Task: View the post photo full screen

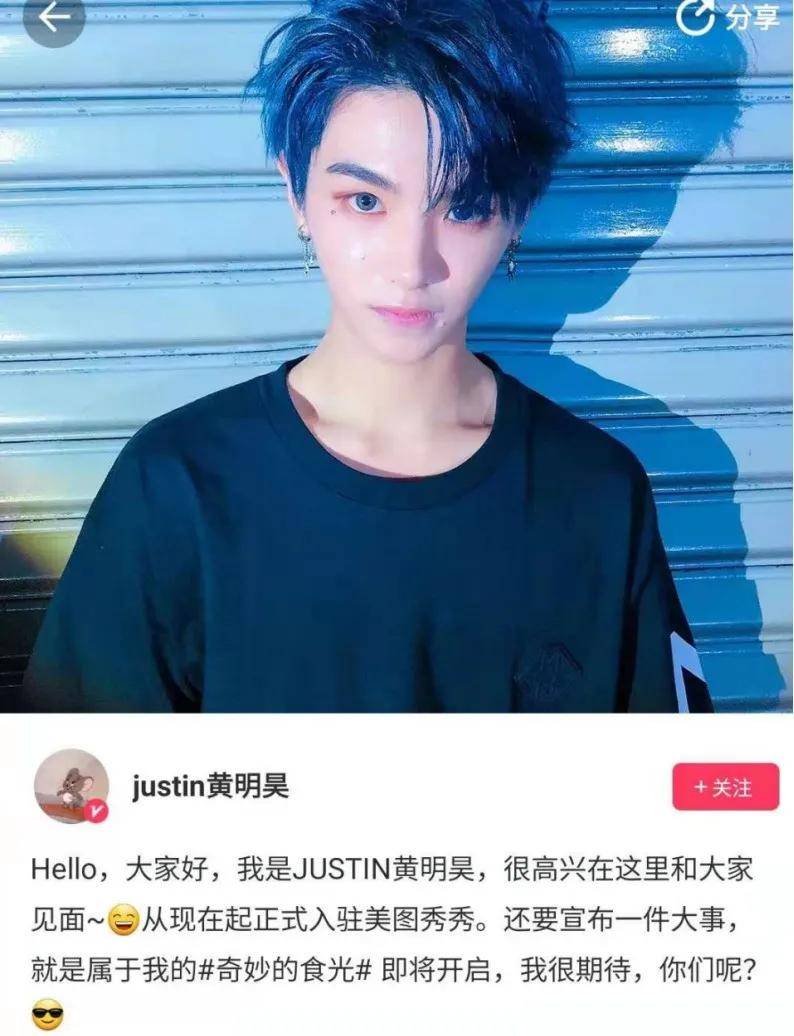Action: click(397, 380)
